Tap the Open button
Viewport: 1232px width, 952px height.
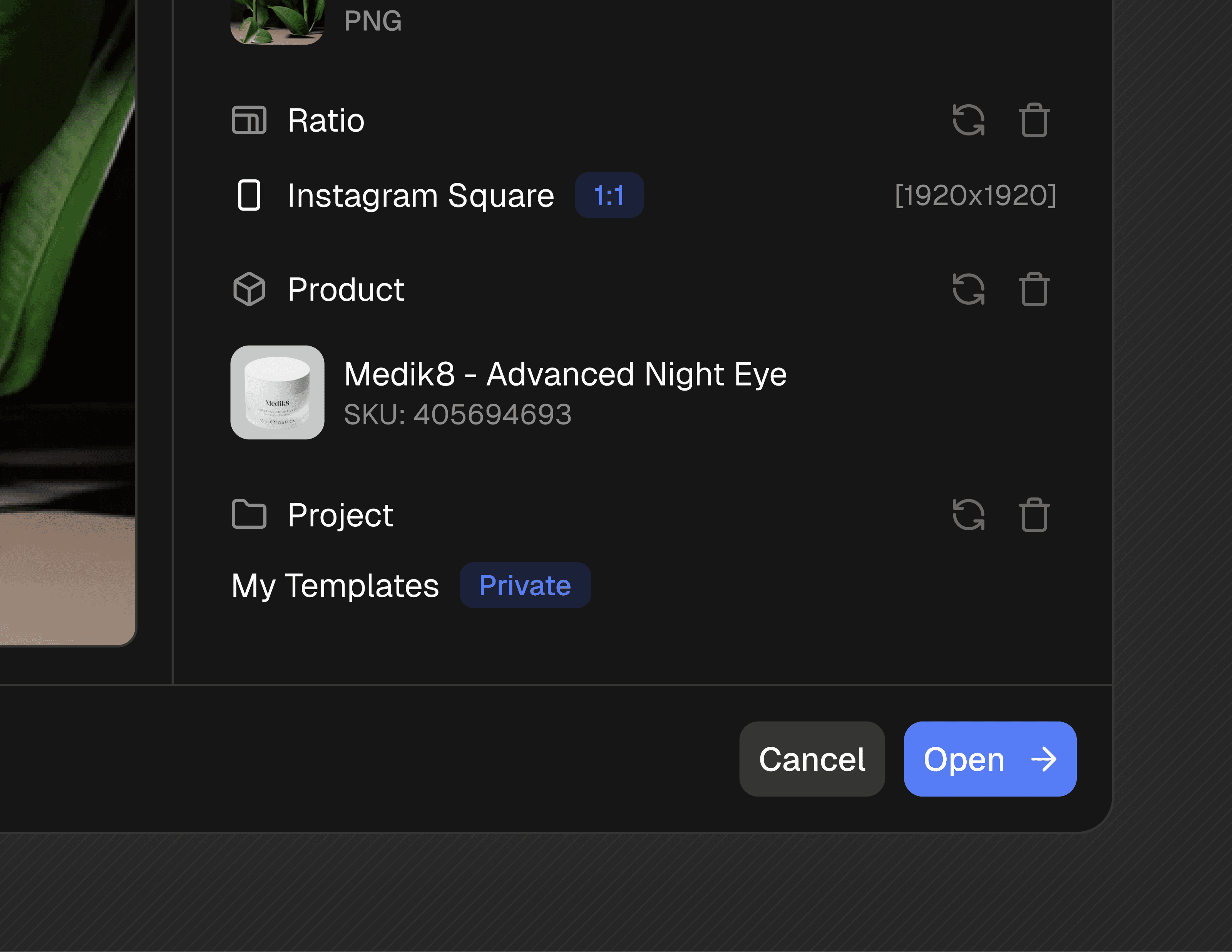coord(989,759)
